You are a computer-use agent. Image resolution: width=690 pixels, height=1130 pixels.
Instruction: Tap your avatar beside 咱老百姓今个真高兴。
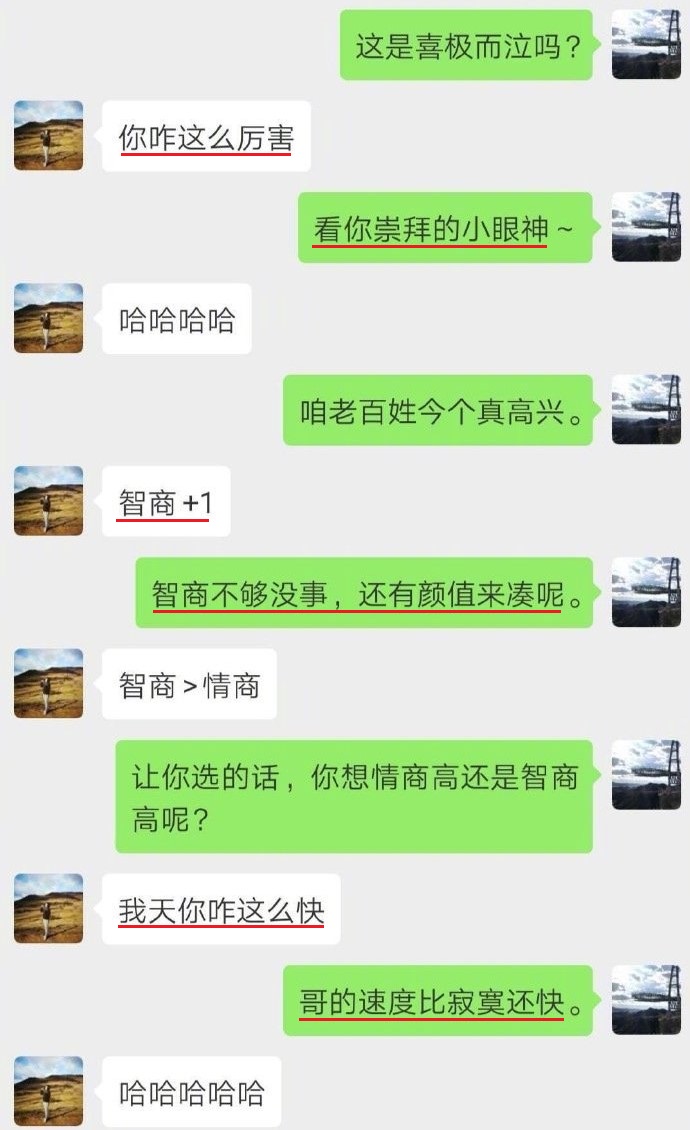(645, 410)
